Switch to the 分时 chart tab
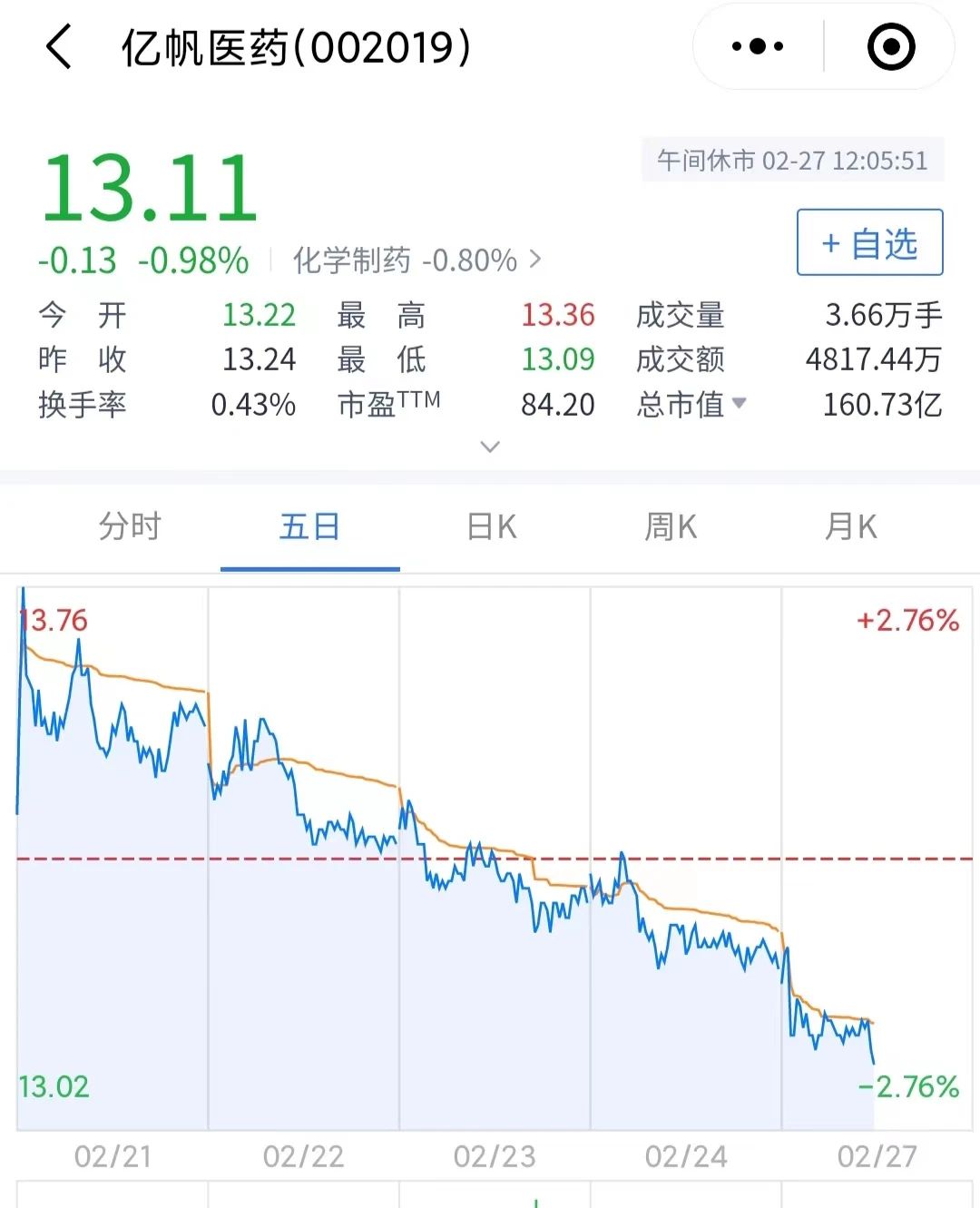Screen dimensions: 980x1208 130,526
